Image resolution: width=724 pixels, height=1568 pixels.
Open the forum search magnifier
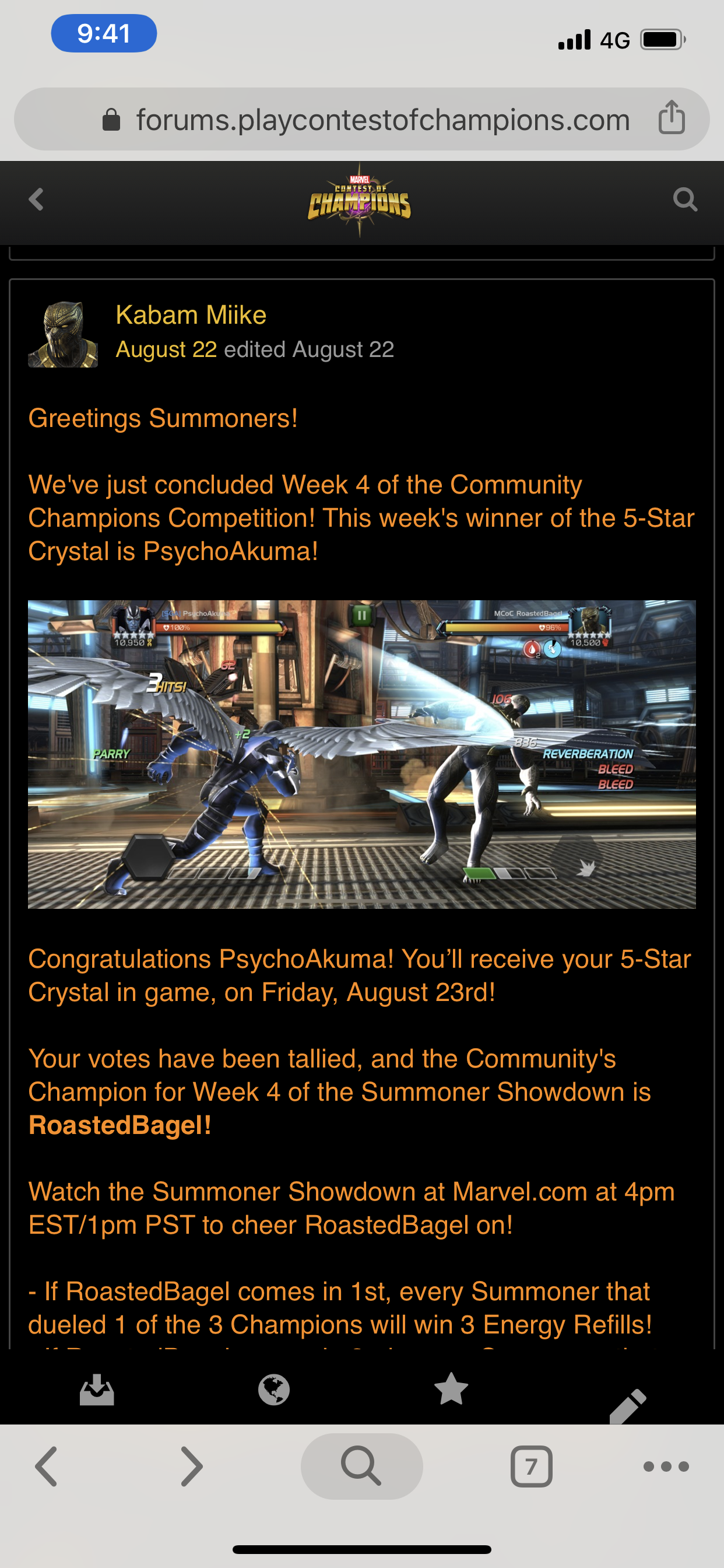[685, 199]
